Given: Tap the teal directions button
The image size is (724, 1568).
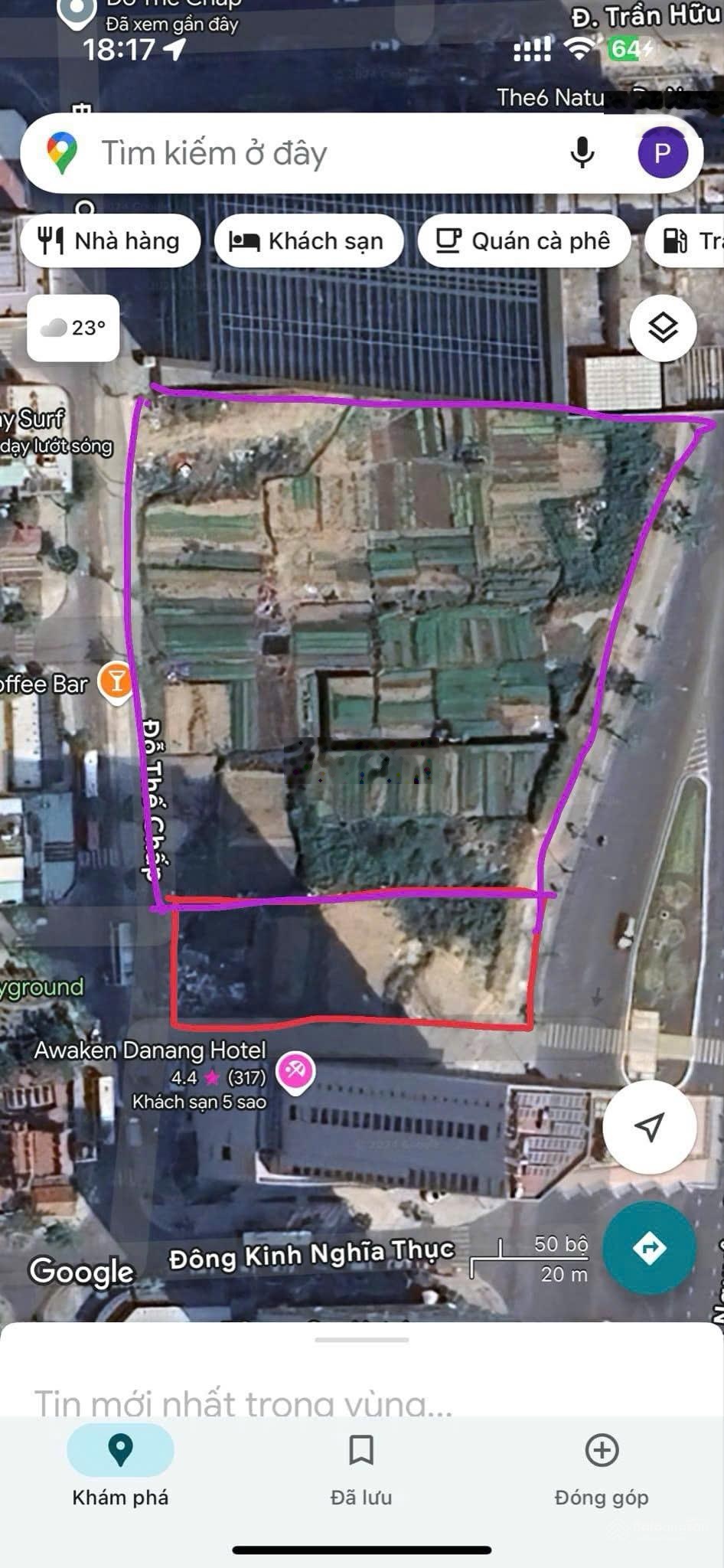Looking at the screenshot, I should coord(649,1247).
